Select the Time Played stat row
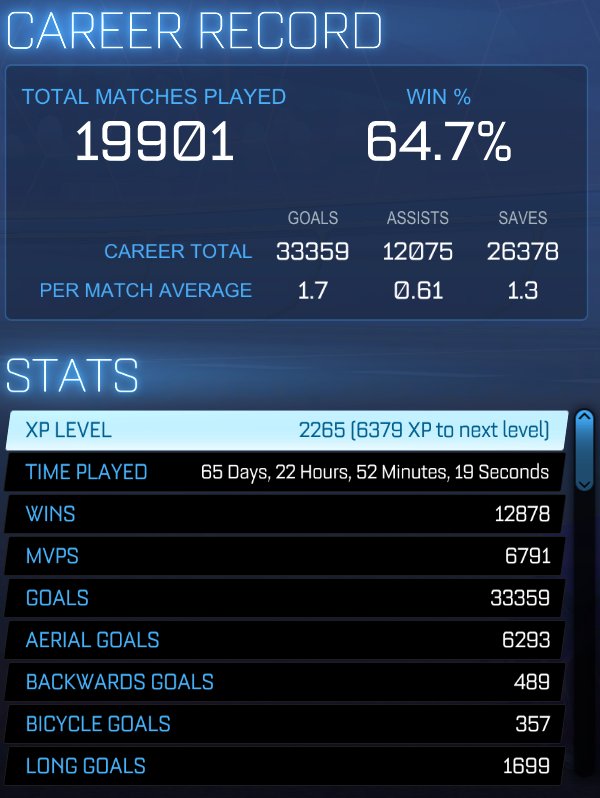 pos(285,472)
